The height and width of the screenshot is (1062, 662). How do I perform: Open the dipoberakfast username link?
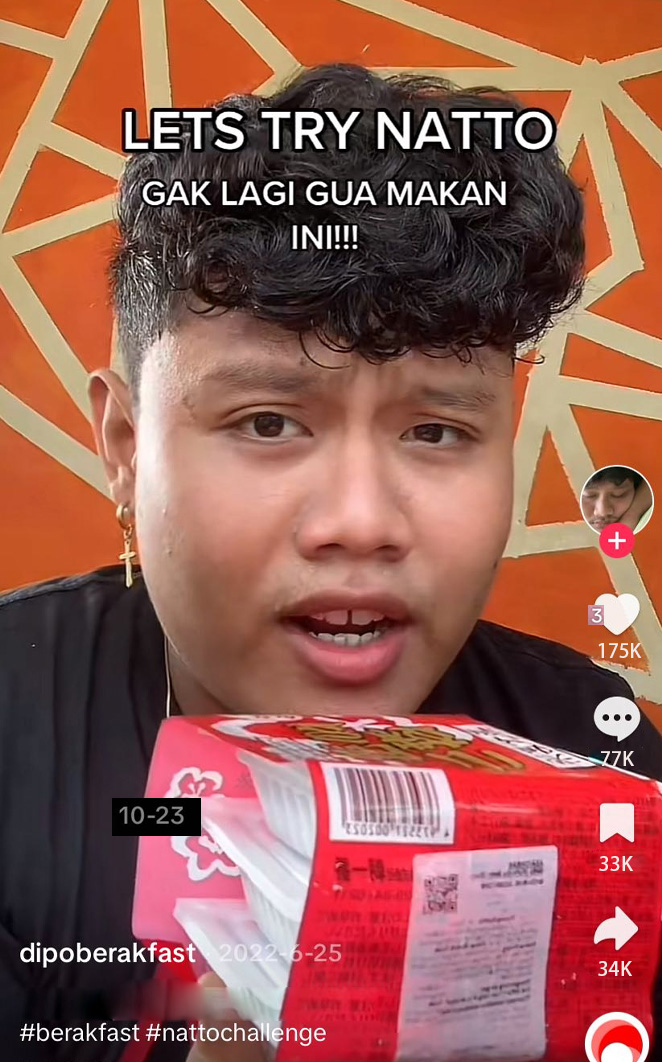pyautogui.click(x=107, y=953)
